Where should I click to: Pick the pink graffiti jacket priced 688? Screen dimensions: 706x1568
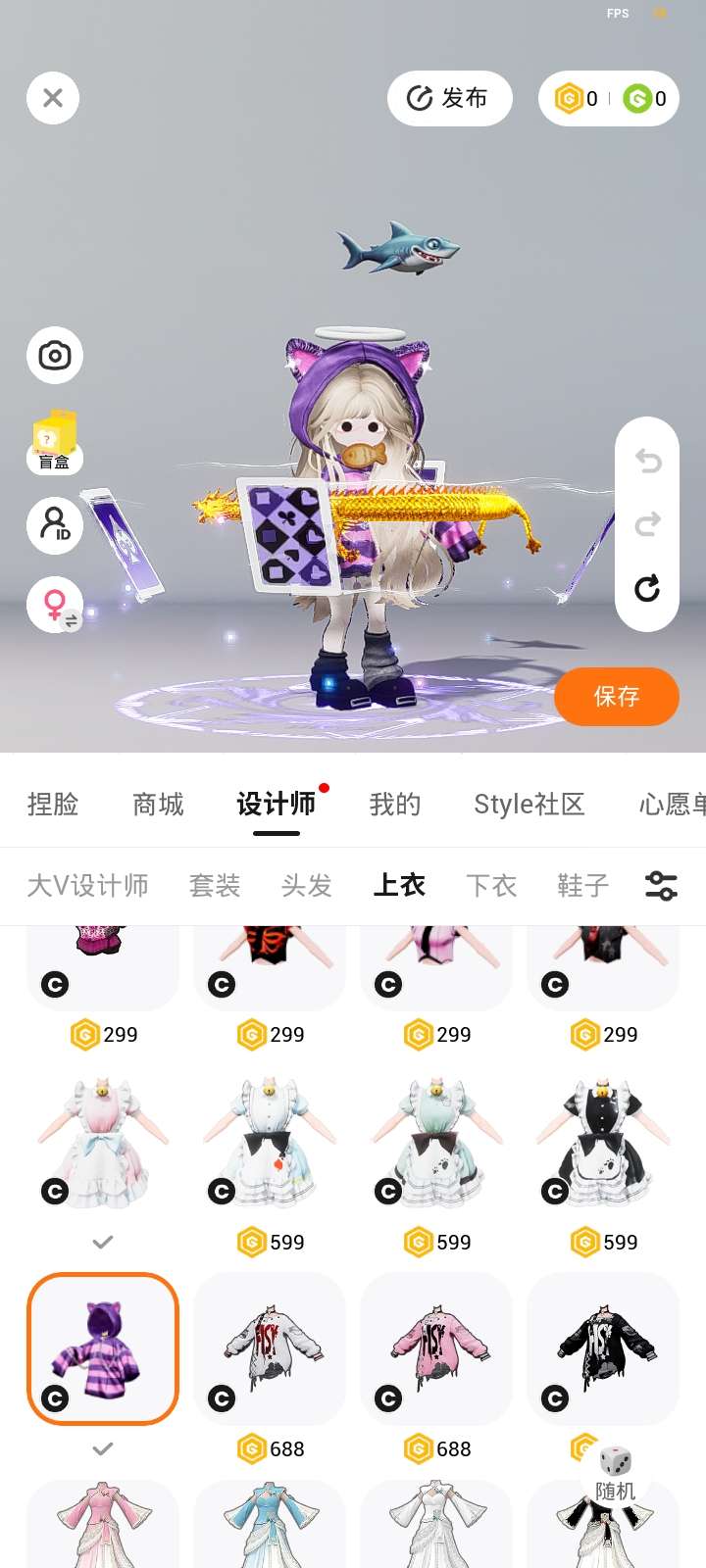tap(436, 1348)
